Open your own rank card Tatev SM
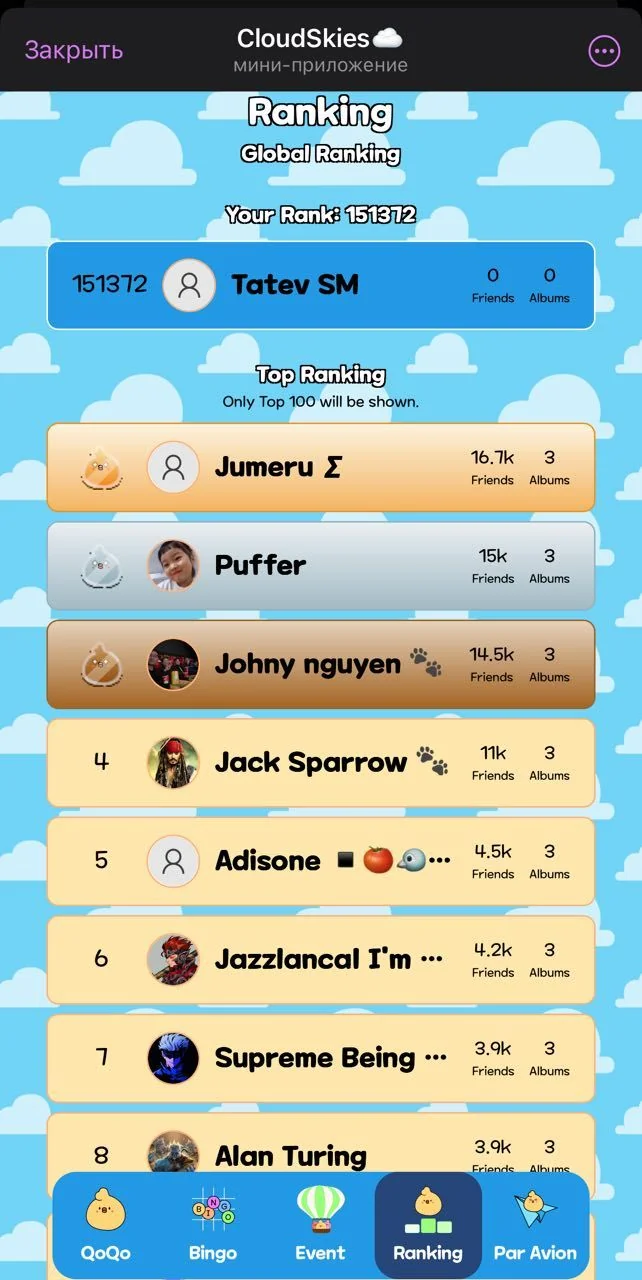642x1280 pixels. (321, 285)
